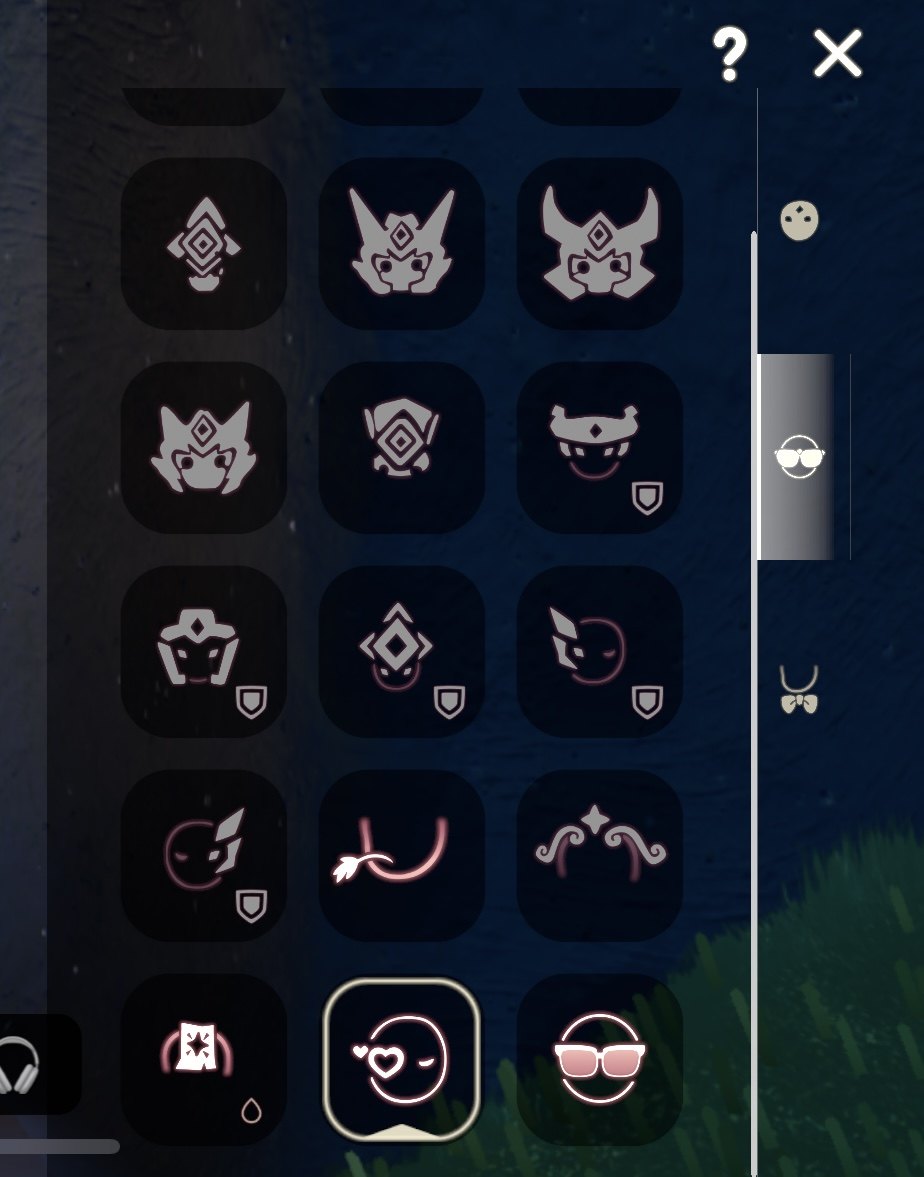Select the smiling crown mask with shield
Viewport: 924px width, 1177px height.
600,447
